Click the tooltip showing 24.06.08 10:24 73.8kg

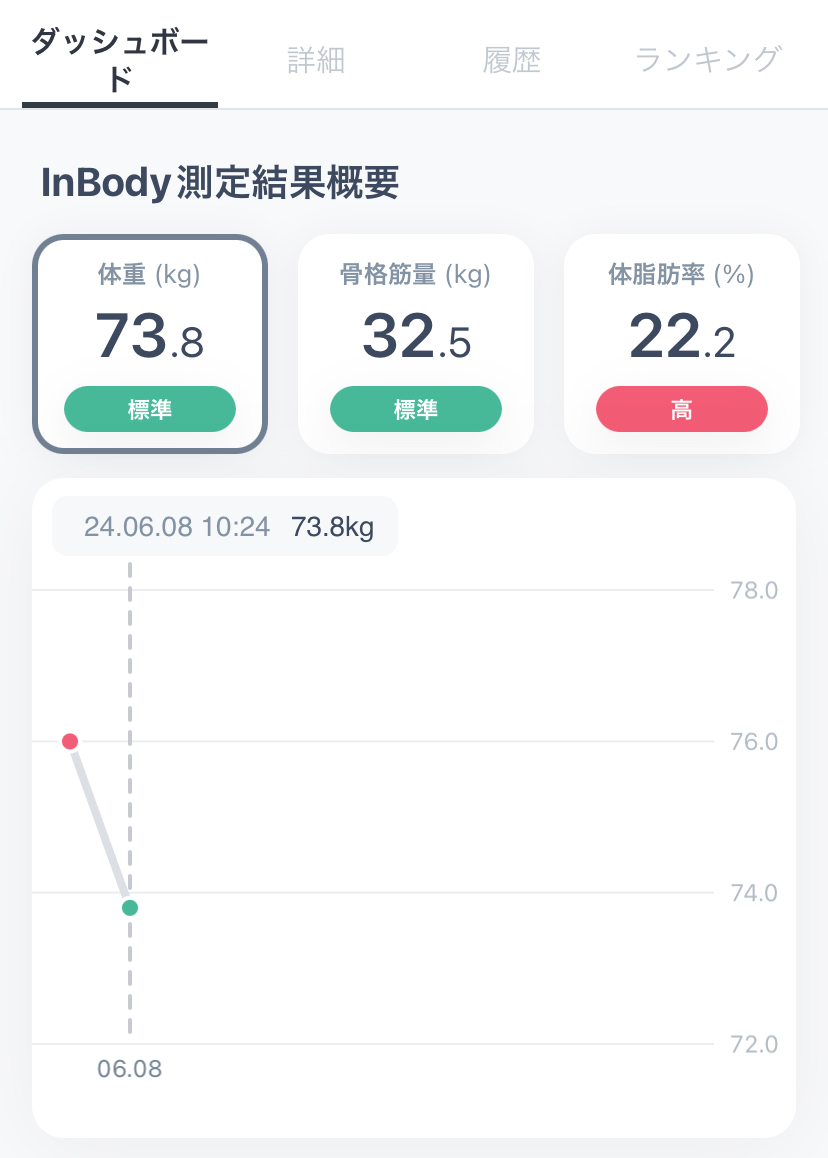coord(224,525)
